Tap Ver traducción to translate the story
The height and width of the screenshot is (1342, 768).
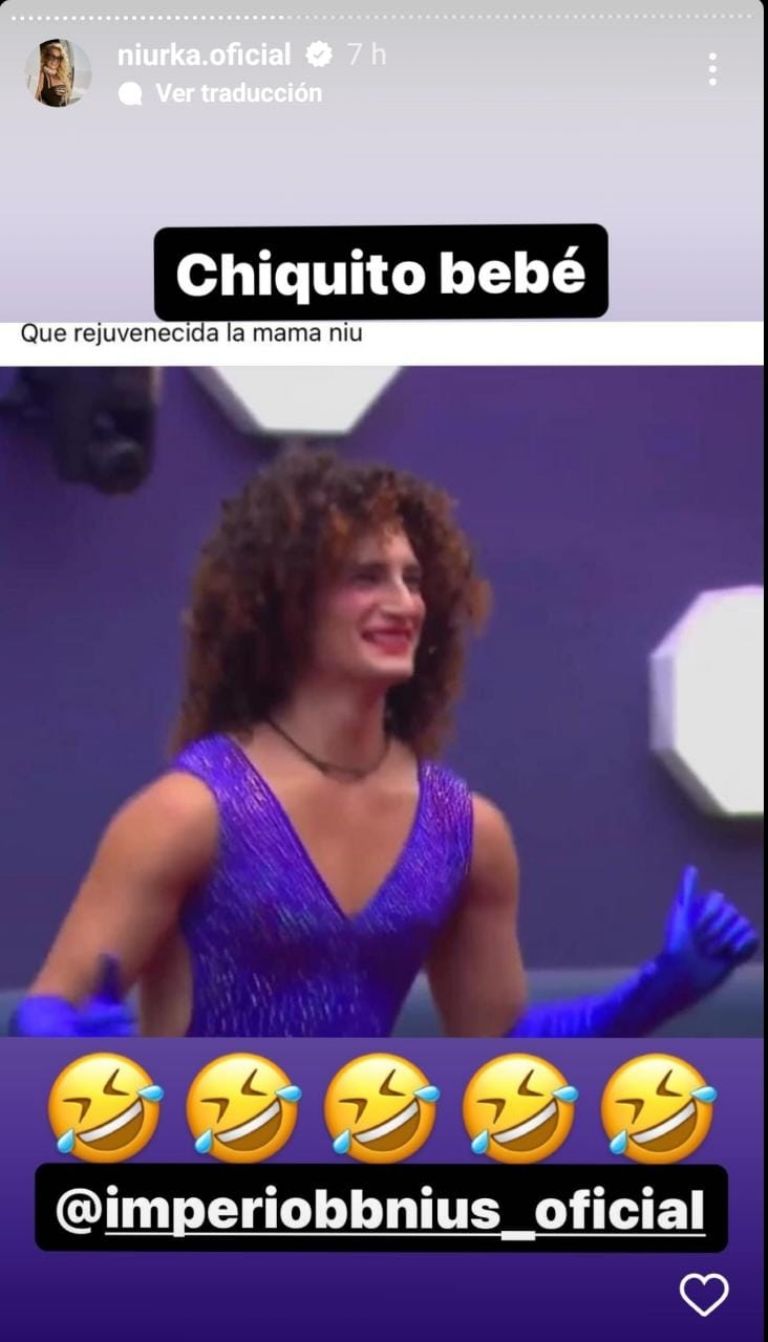[x=237, y=93]
